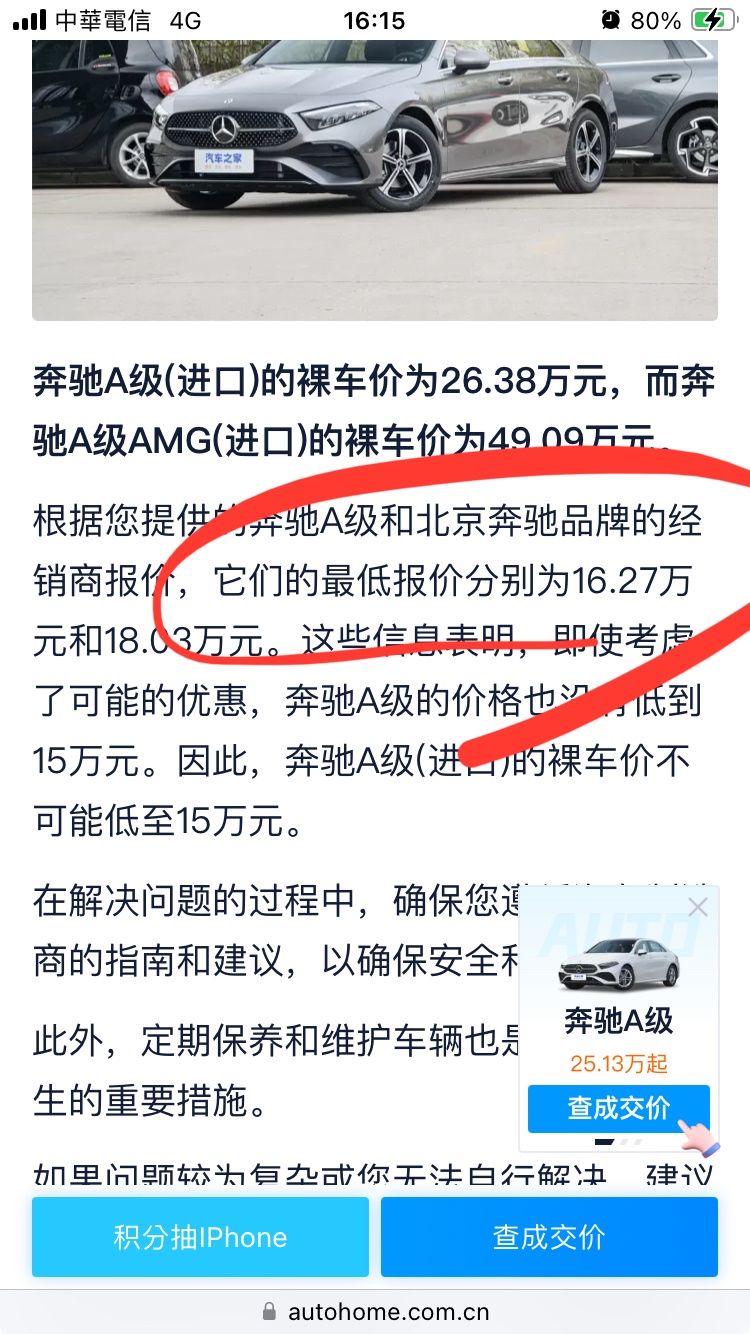The height and width of the screenshot is (1334, 750).
Task: Close the floating 奔驰A级 ad card
Action: coord(698,907)
